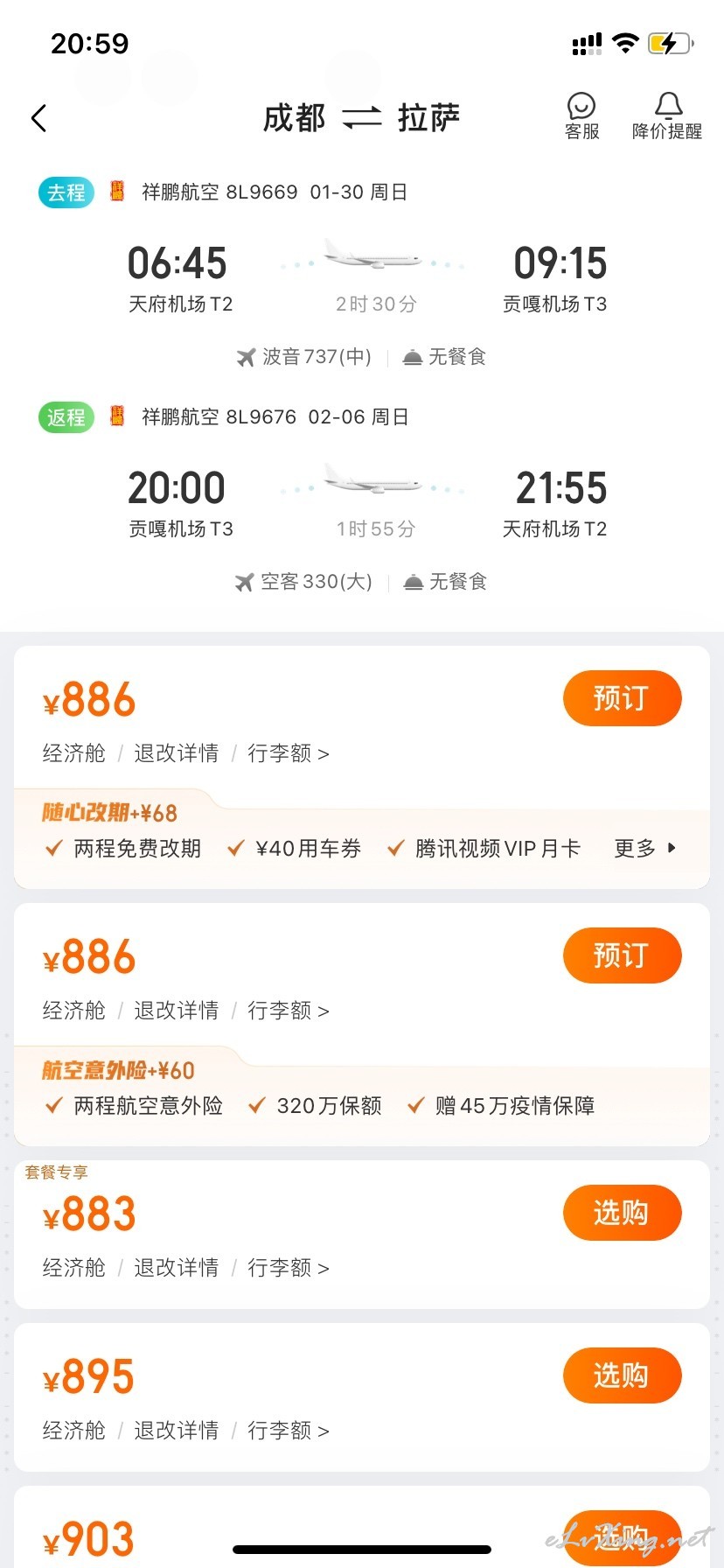The width and height of the screenshot is (724, 1568).
Task: Open 行李额 for the ¥895 fare
Action: [288, 1431]
